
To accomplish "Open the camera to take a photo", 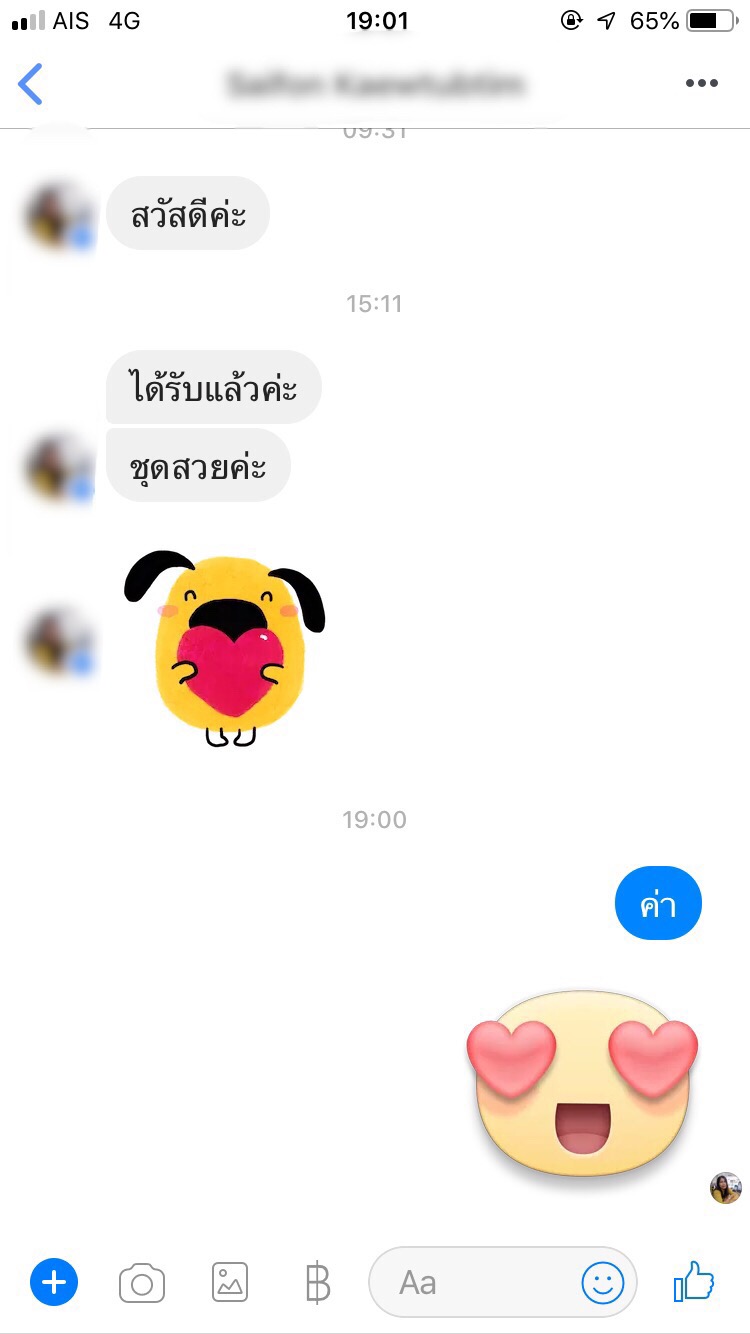I will [142, 1283].
